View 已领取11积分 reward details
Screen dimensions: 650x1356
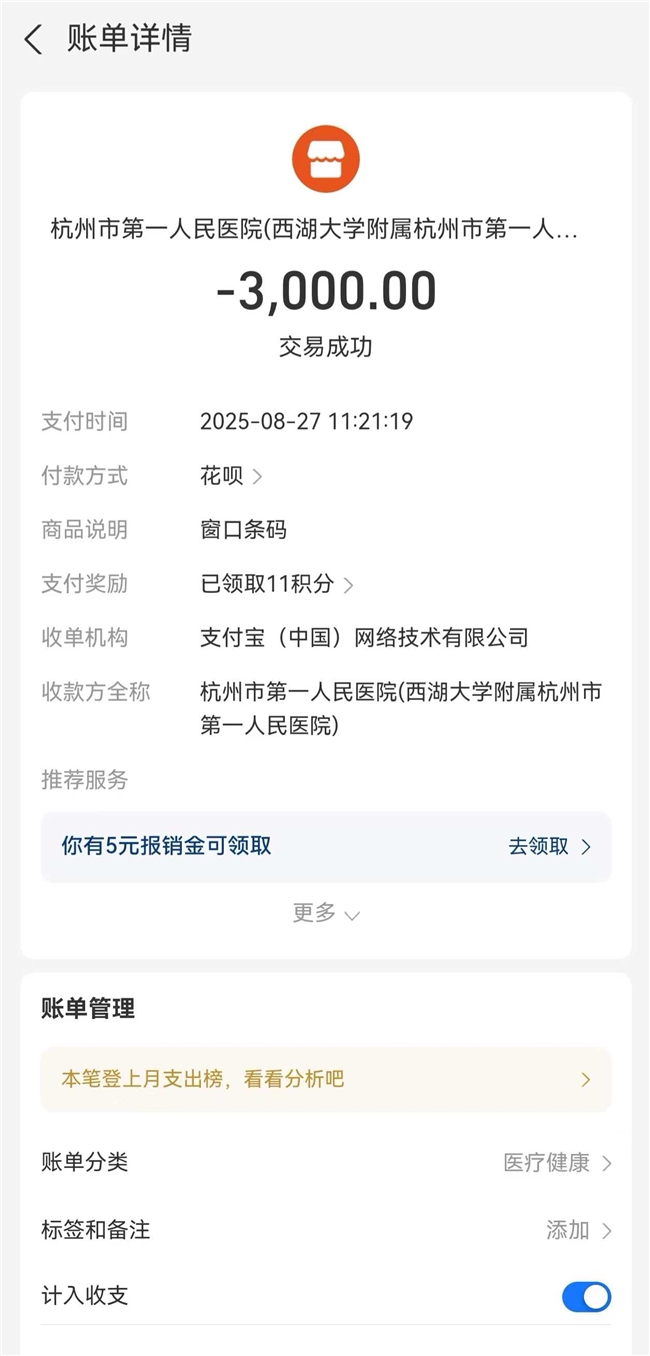pos(277,584)
